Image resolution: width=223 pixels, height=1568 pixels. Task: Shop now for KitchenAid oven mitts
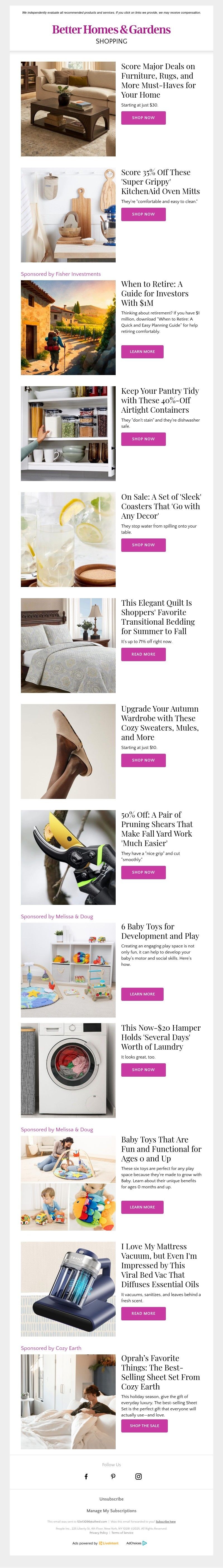tap(143, 214)
